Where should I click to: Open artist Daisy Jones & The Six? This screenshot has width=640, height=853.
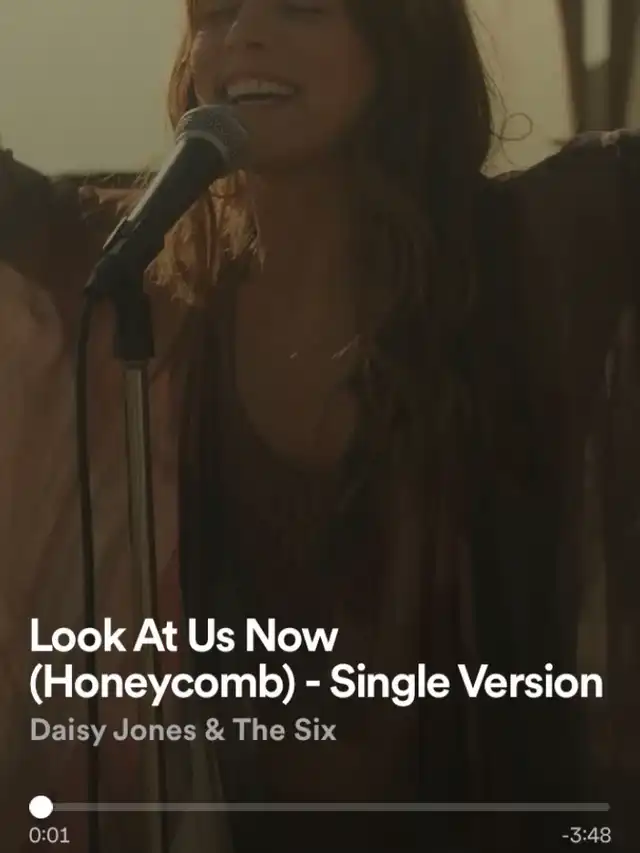[183, 730]
